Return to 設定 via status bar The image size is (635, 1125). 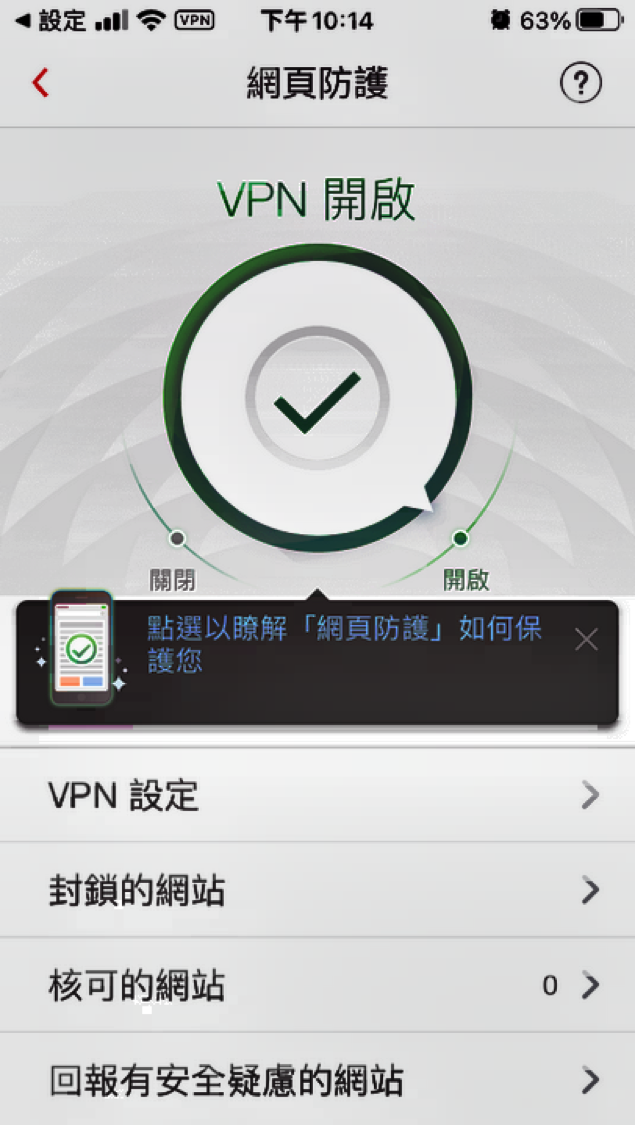[x=50, y=20]
